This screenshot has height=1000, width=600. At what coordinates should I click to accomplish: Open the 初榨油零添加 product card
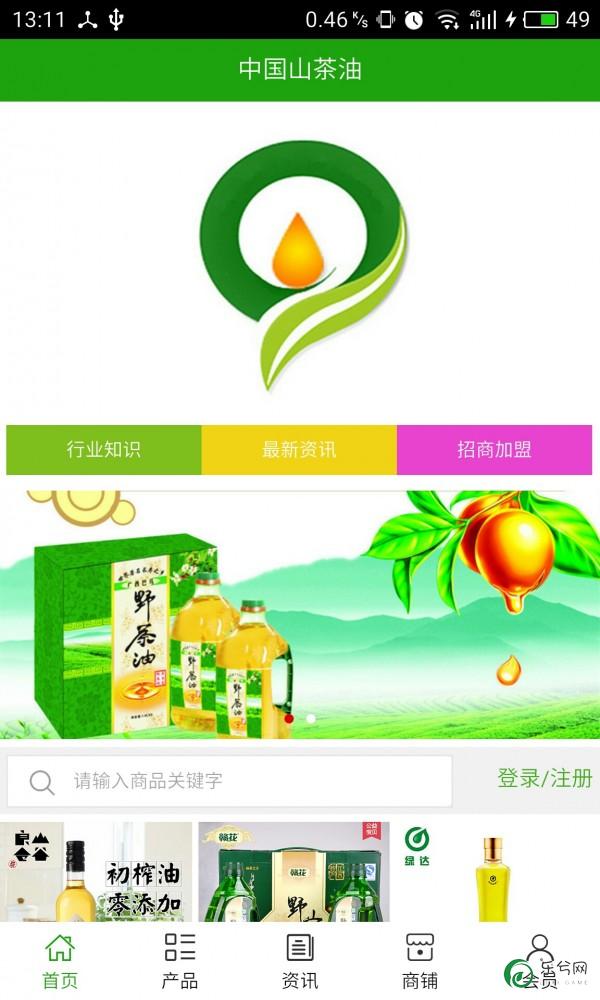point(96,872)
